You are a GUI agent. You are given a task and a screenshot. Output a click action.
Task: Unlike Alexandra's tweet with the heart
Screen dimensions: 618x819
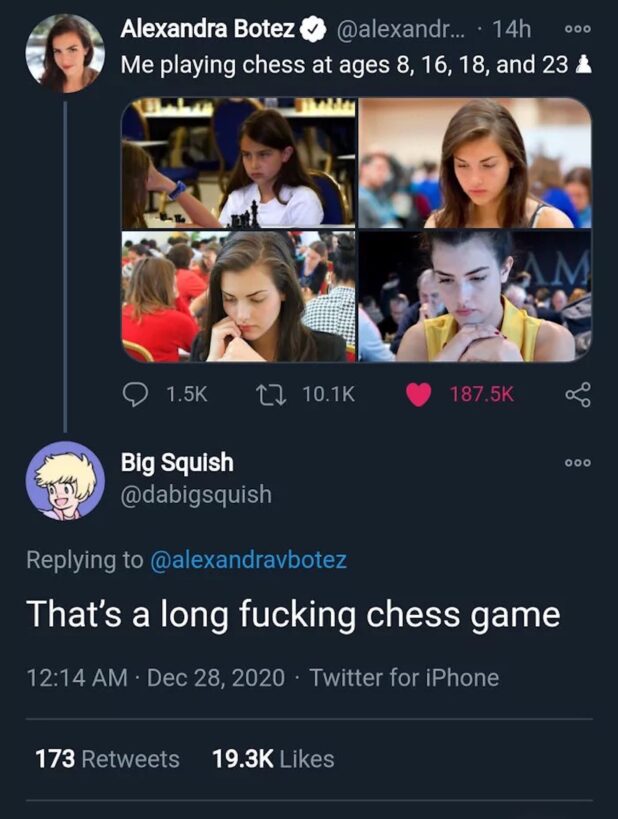point(420,395)
